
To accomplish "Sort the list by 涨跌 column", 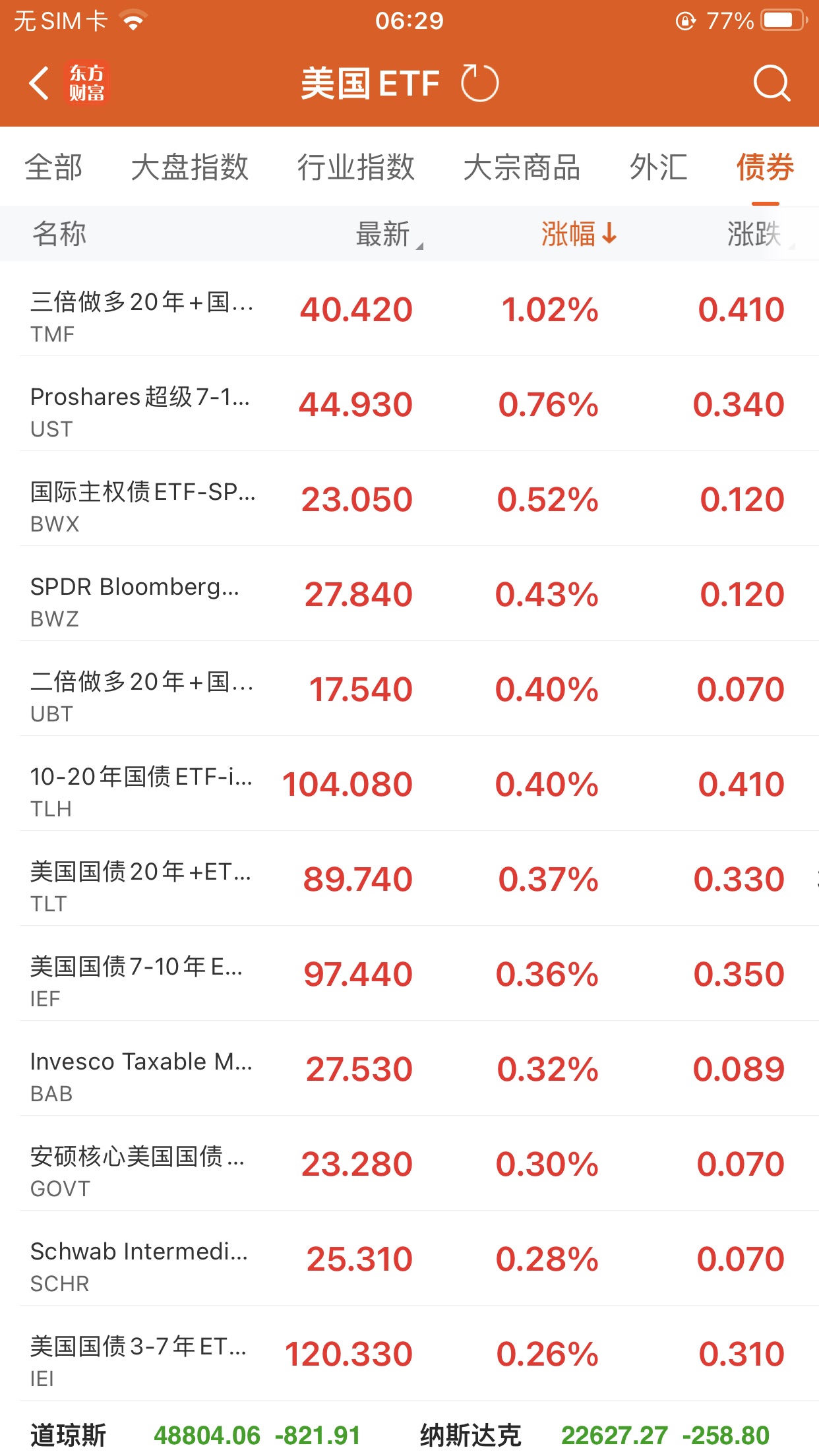I will click(x=755, y=234).
